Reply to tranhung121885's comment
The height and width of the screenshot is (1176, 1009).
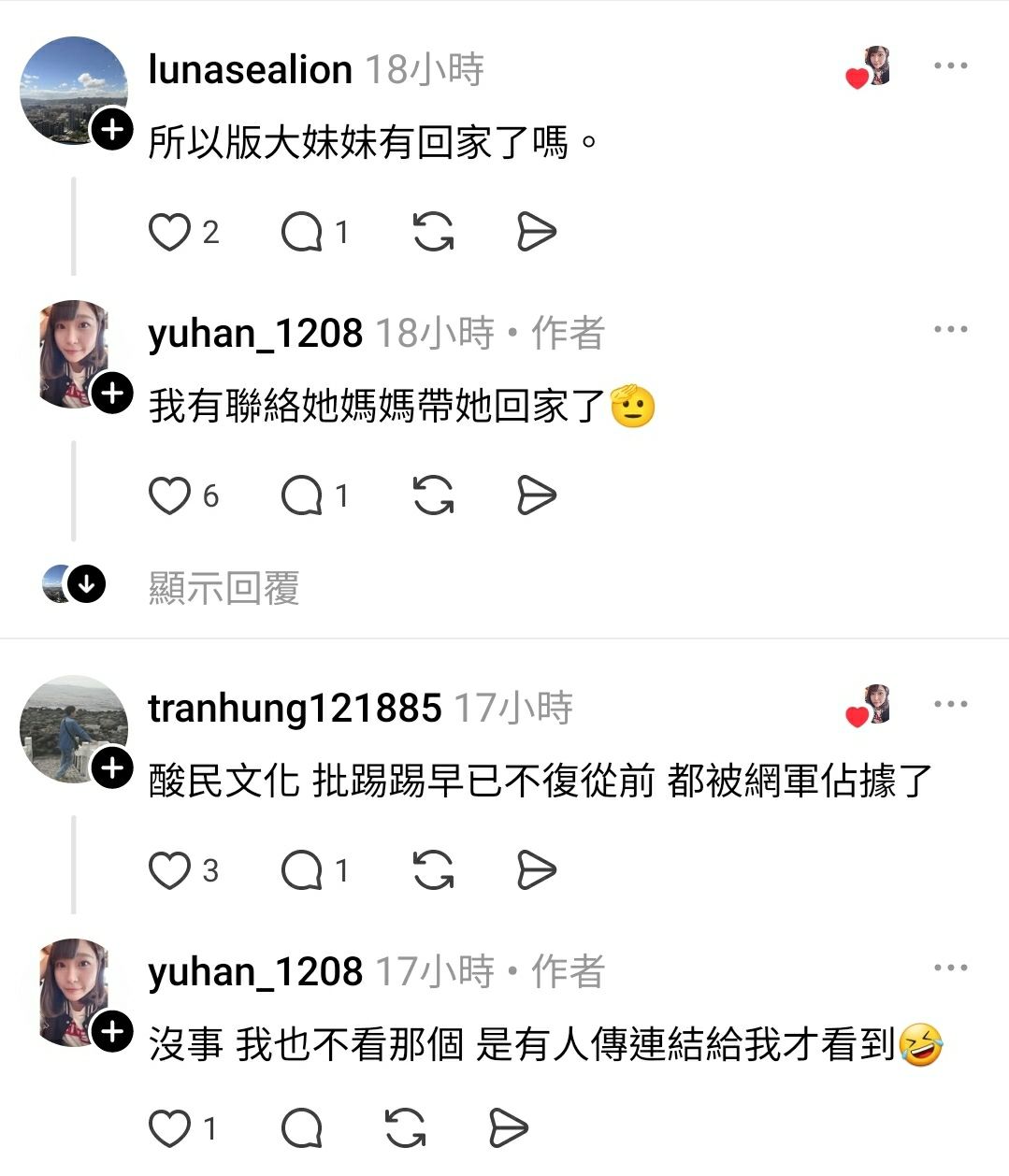tap(302, 870)
